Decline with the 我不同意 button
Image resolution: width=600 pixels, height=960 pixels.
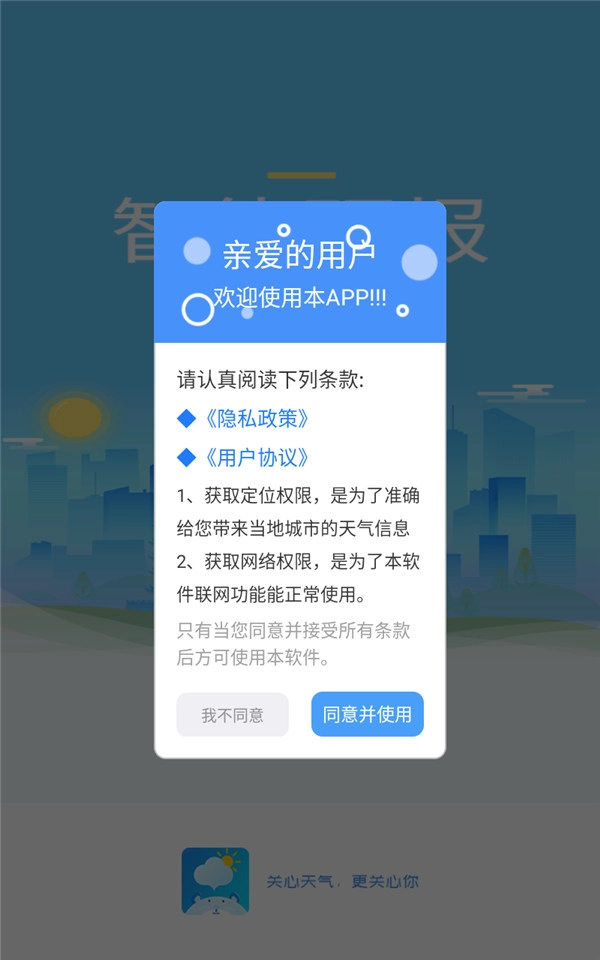(232, 715)
